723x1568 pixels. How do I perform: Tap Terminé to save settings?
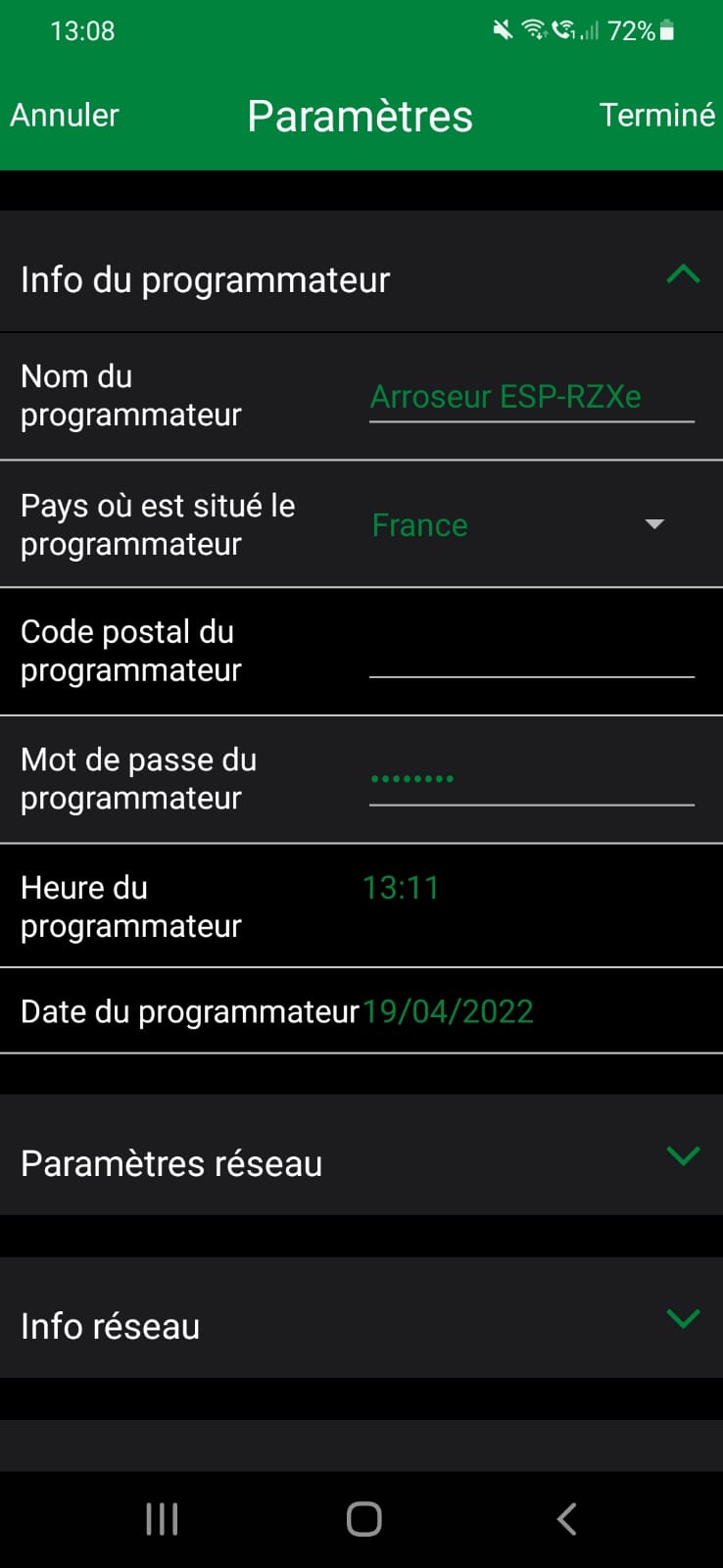[x=657, y=116]
